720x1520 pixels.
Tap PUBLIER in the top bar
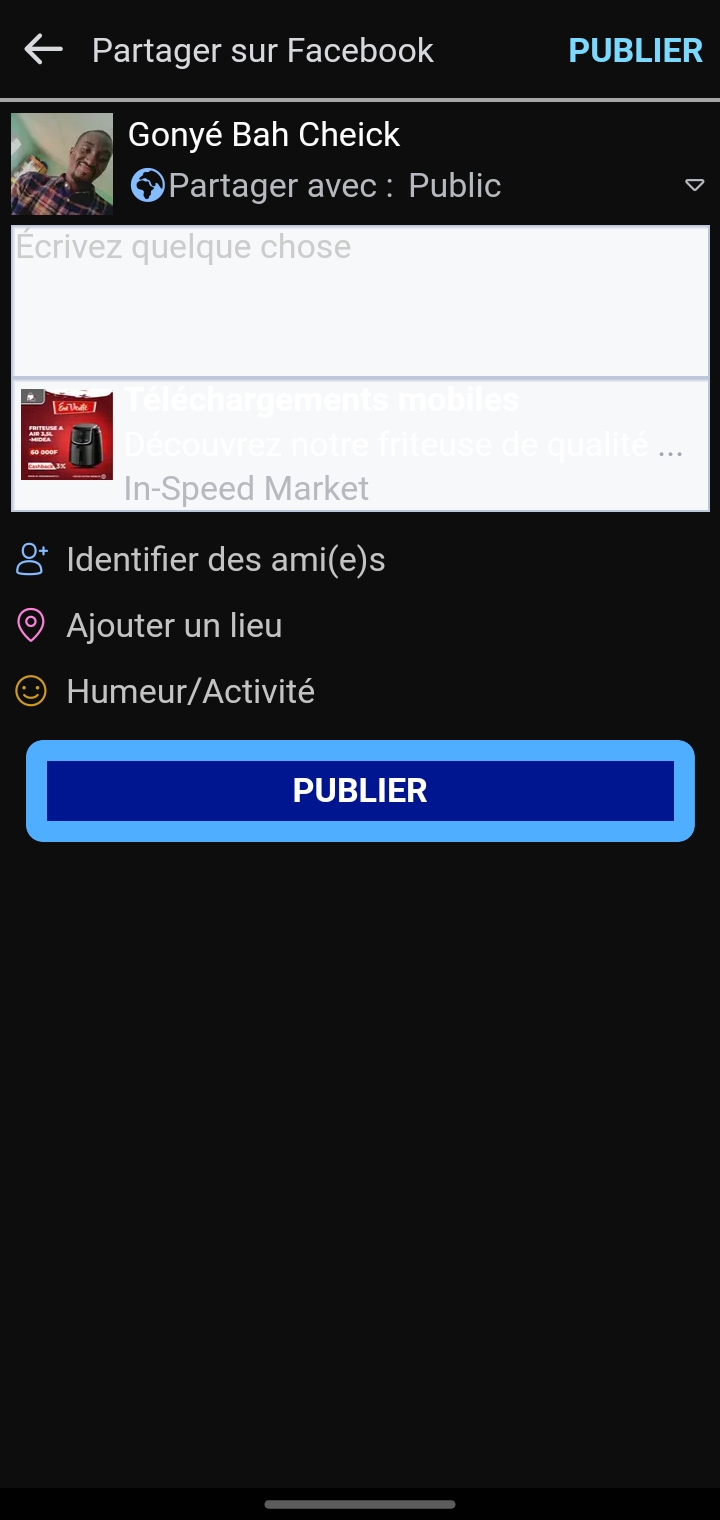(x=635, y=51)
